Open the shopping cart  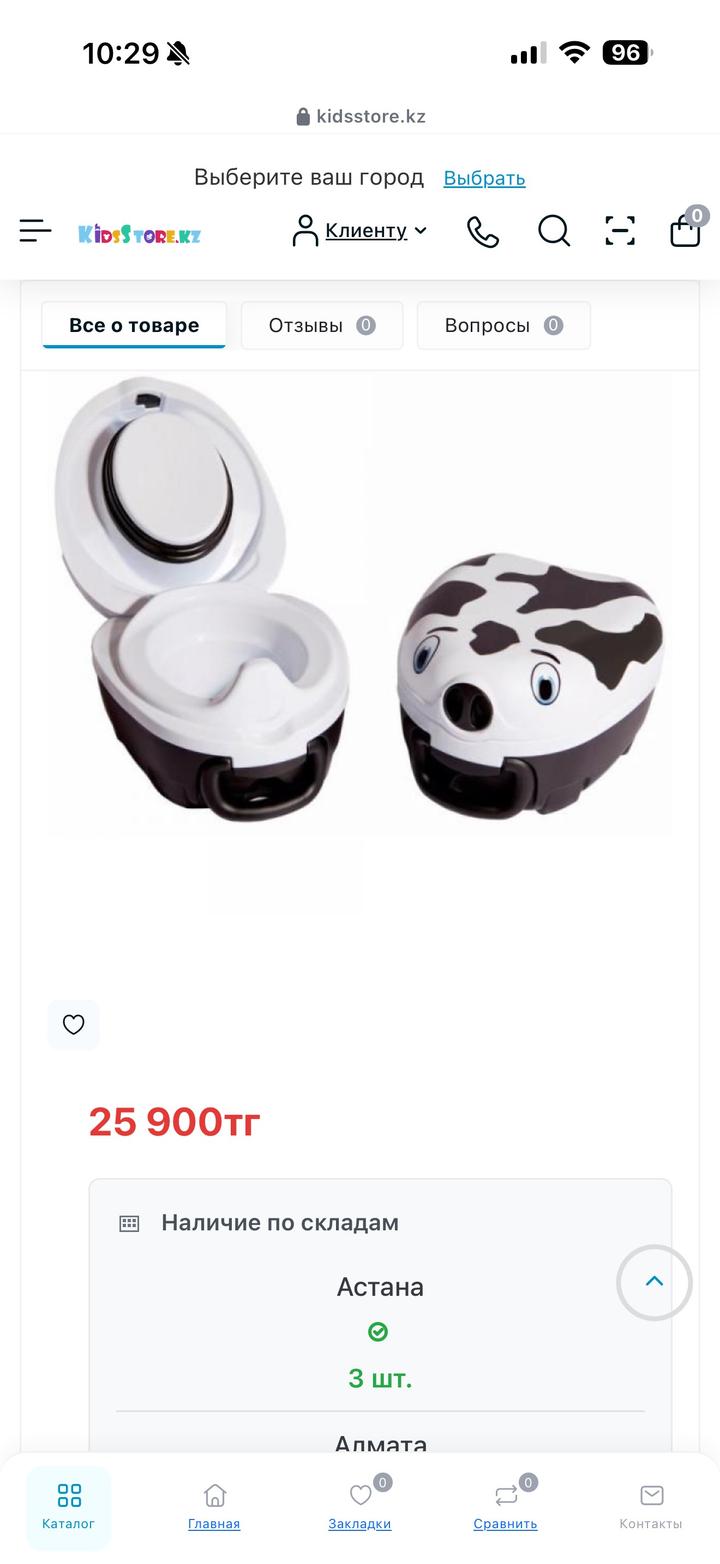tap(685, 231)
